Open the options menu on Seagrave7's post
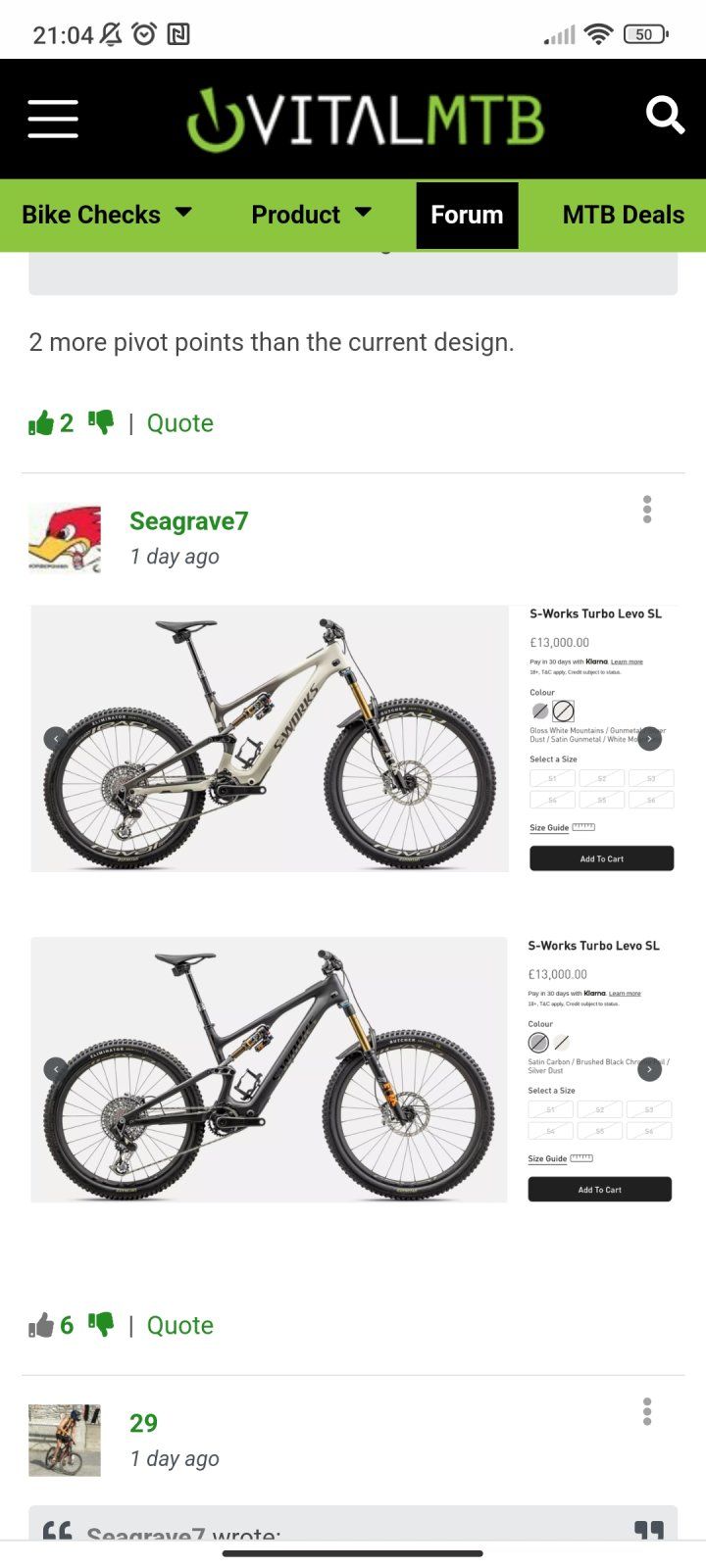 [647, 510]
